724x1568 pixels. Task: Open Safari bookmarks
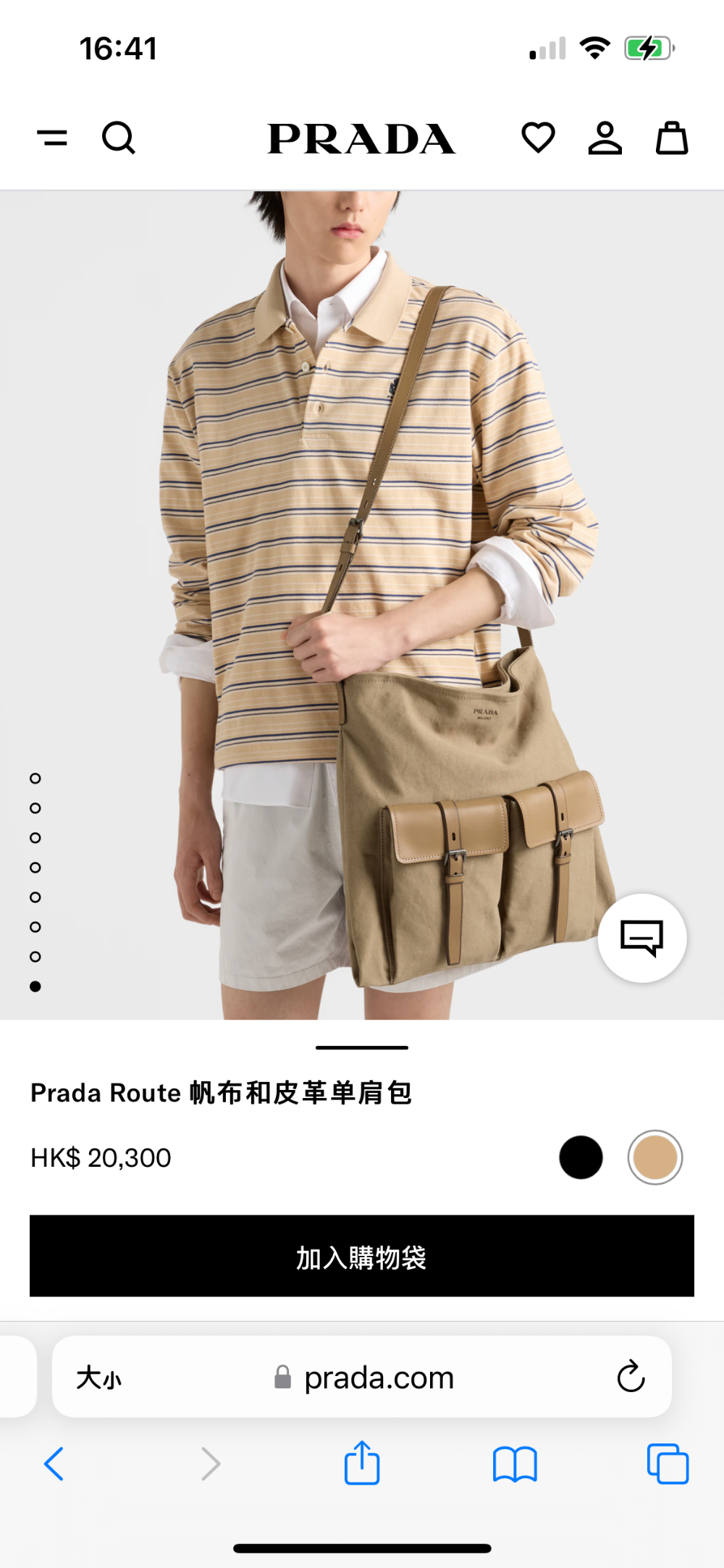click(515, 1464)
